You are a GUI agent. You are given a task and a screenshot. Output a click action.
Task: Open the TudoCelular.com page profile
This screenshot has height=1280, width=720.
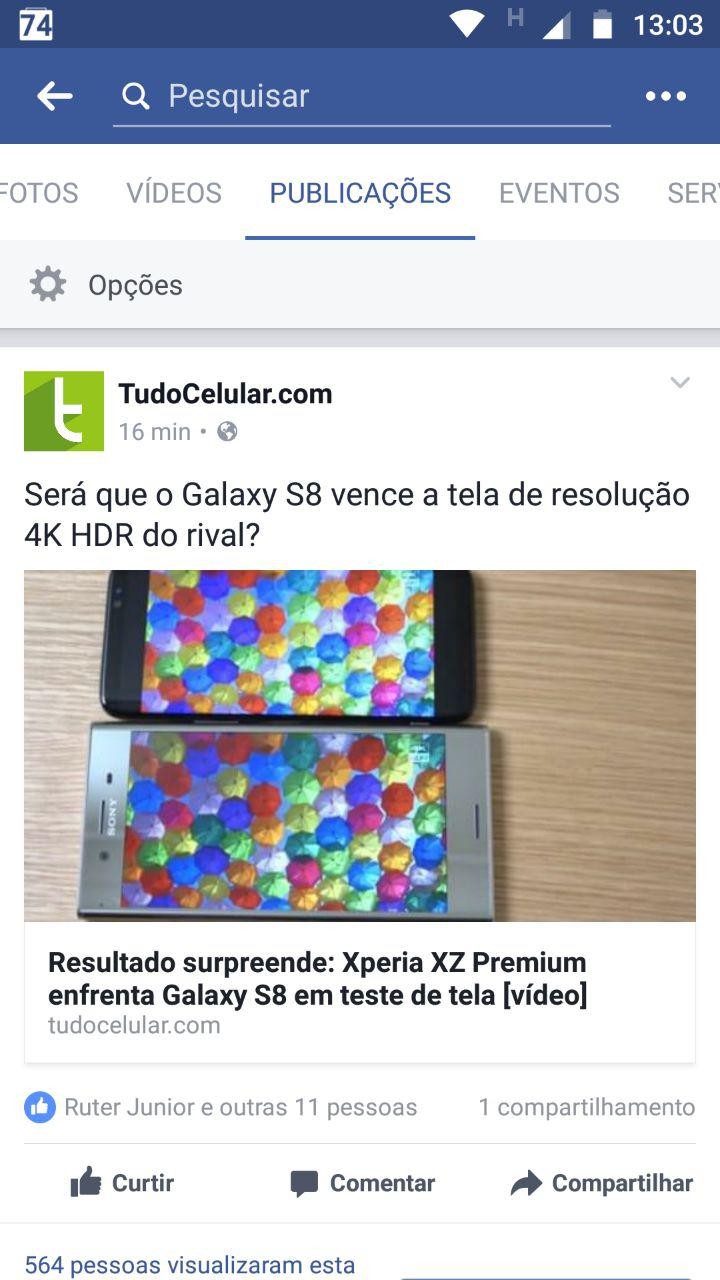[x=225, y=394]
